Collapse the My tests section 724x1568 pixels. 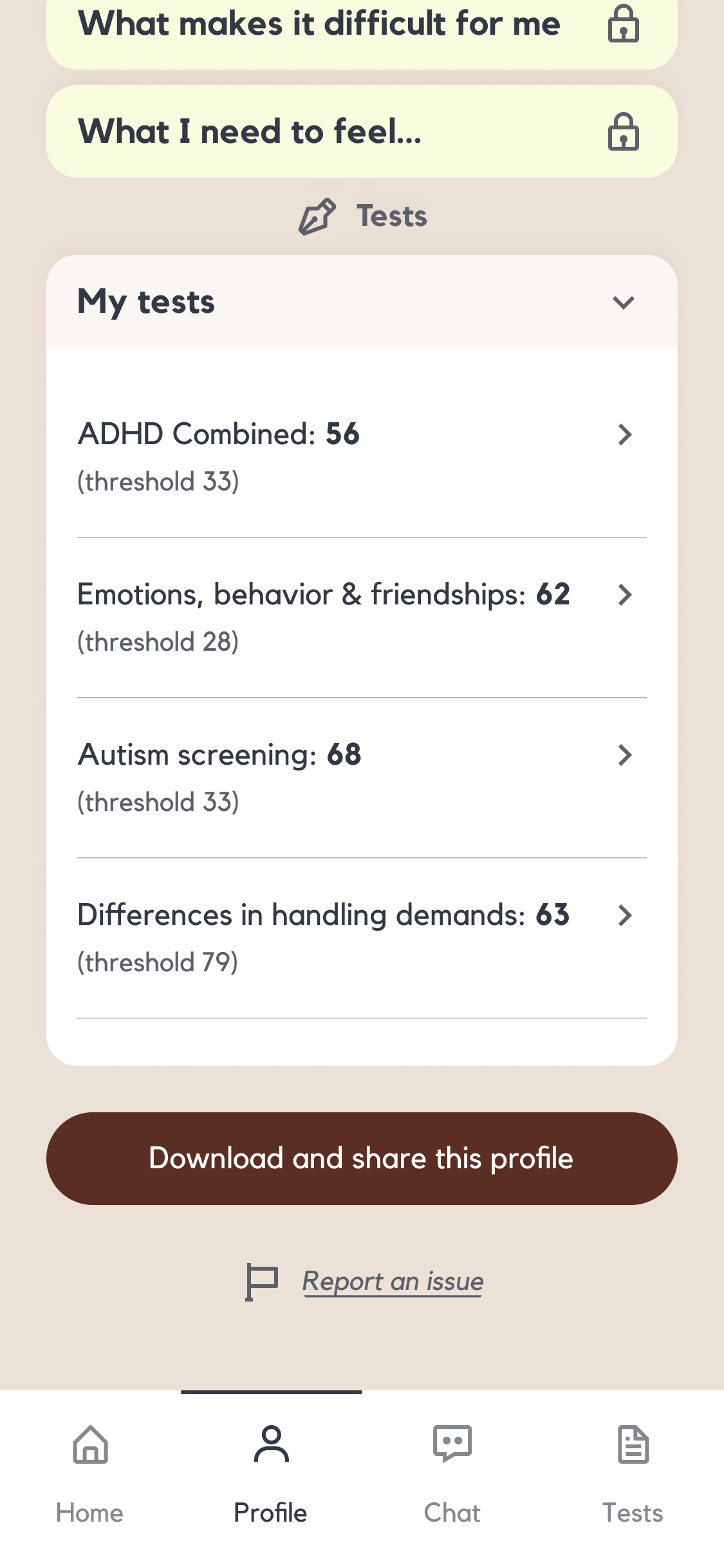tap(622, 302)
